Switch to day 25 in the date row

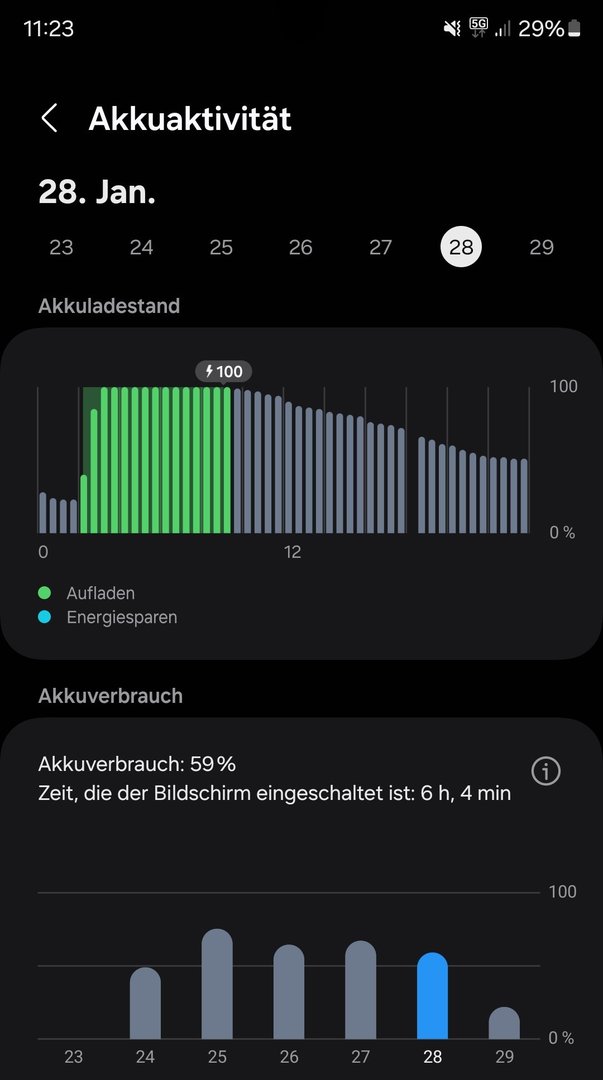point(221,247)
